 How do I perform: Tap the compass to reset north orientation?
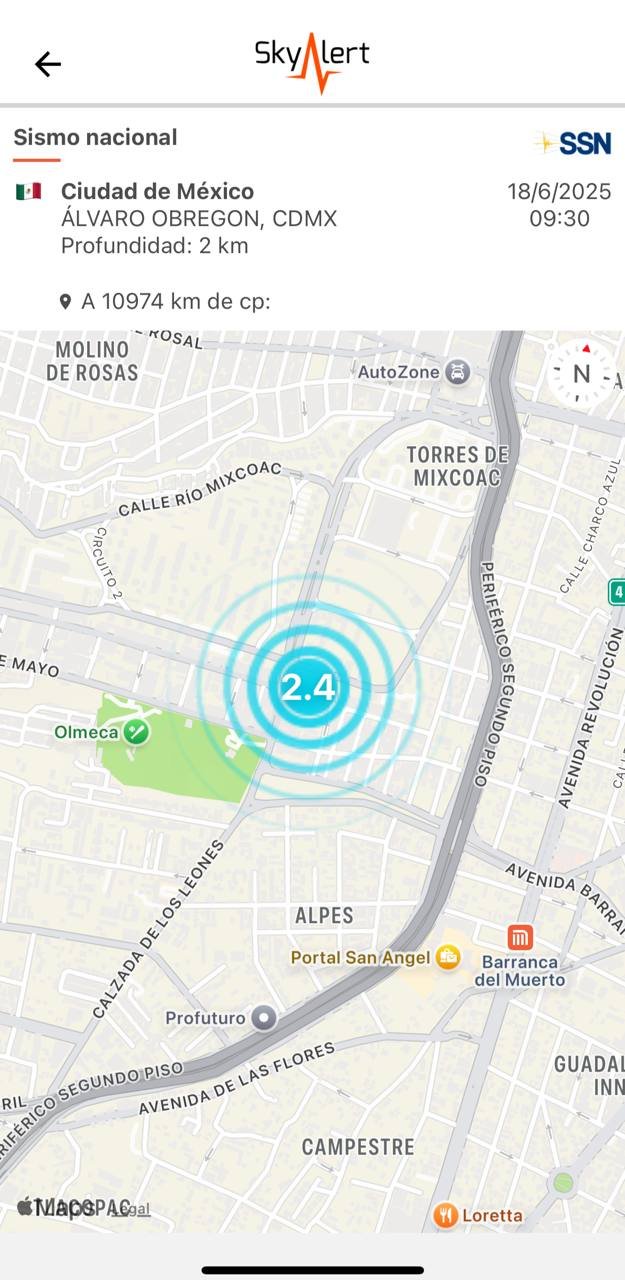(x=581, y=374)
